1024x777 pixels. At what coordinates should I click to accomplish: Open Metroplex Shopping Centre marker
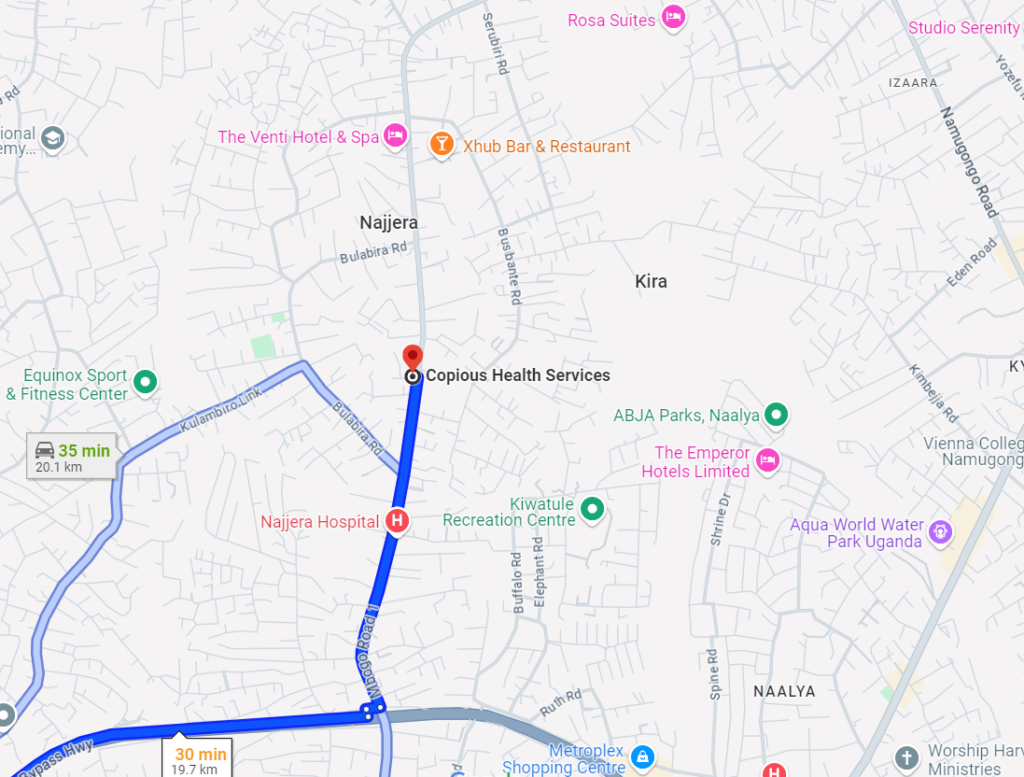tap(643, 757)
